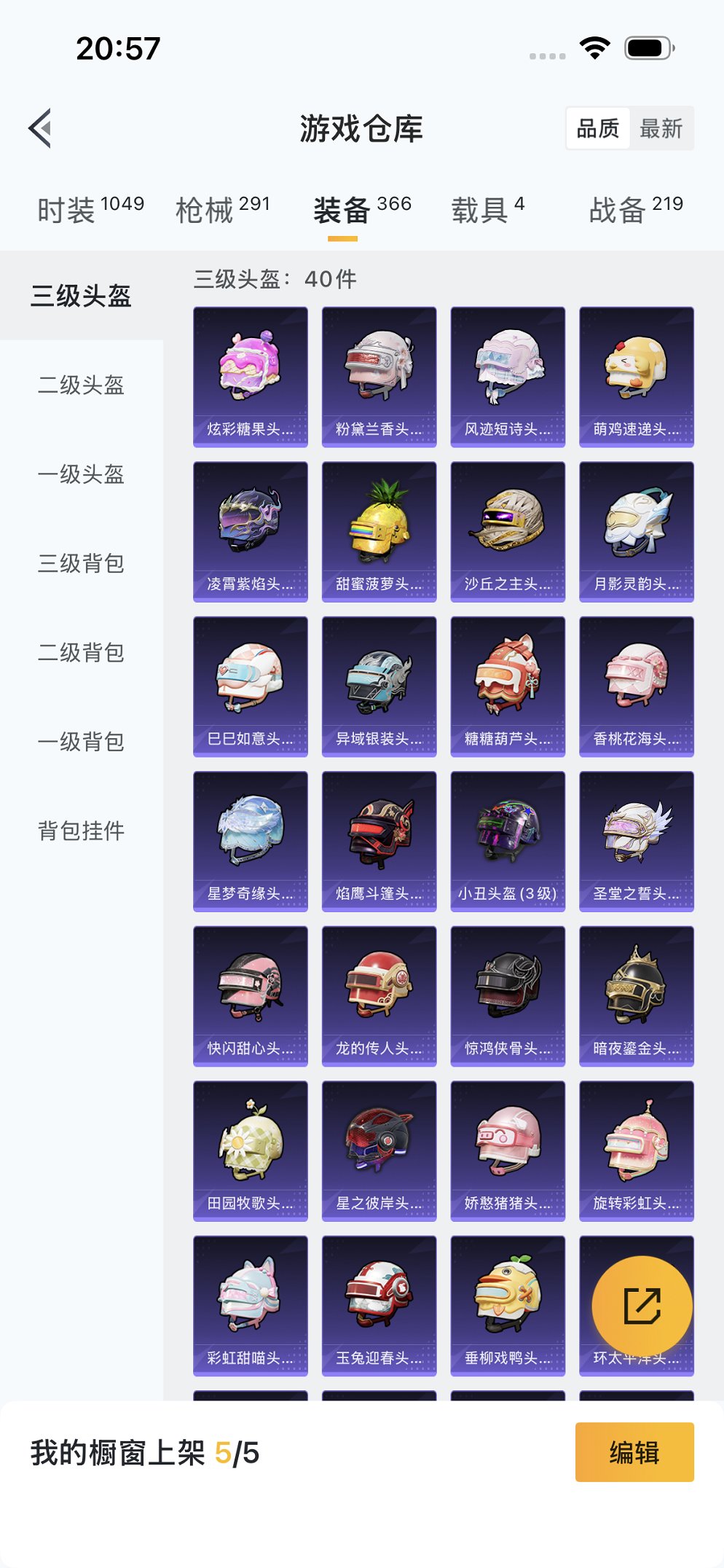The width and height of the screenshot is (724, 1568).
Task: Open the 炫彩糖果头盔 item icon
Action: pyautogui.click(x=250, y=372)
